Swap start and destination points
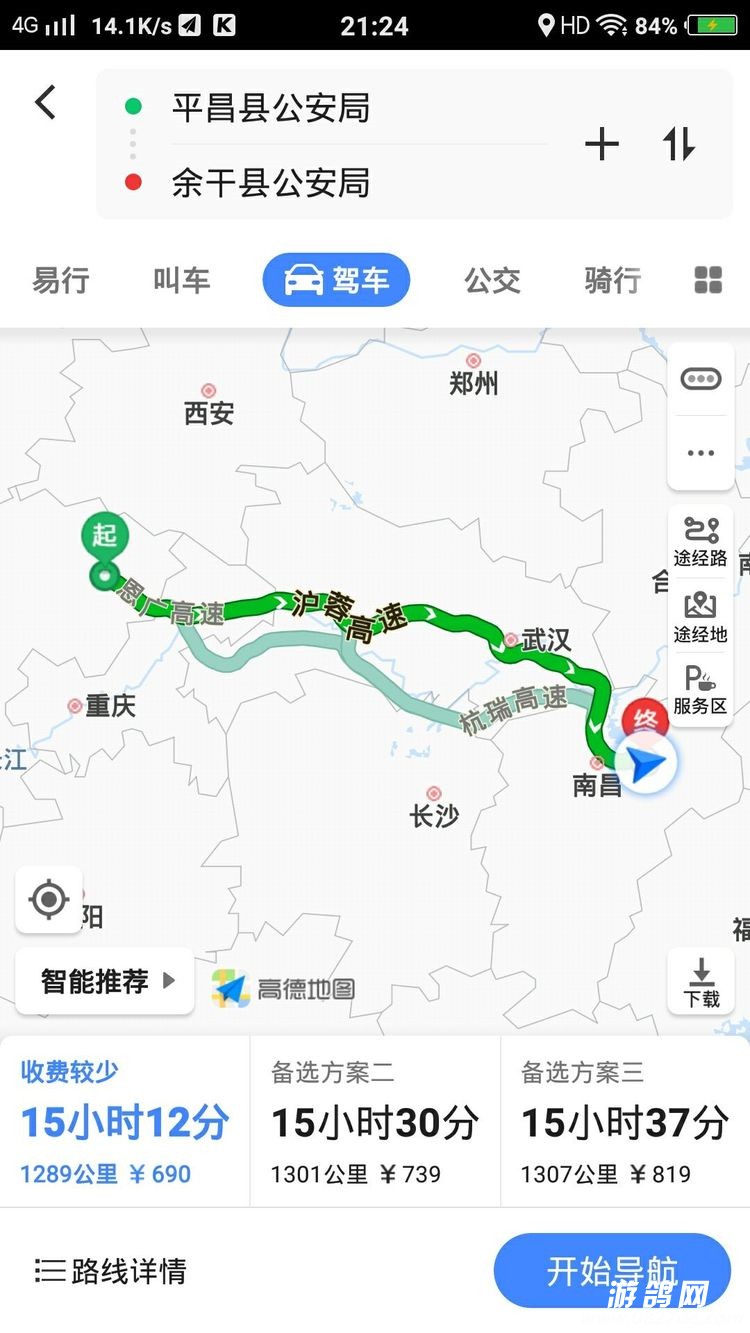 coord(679,145)
